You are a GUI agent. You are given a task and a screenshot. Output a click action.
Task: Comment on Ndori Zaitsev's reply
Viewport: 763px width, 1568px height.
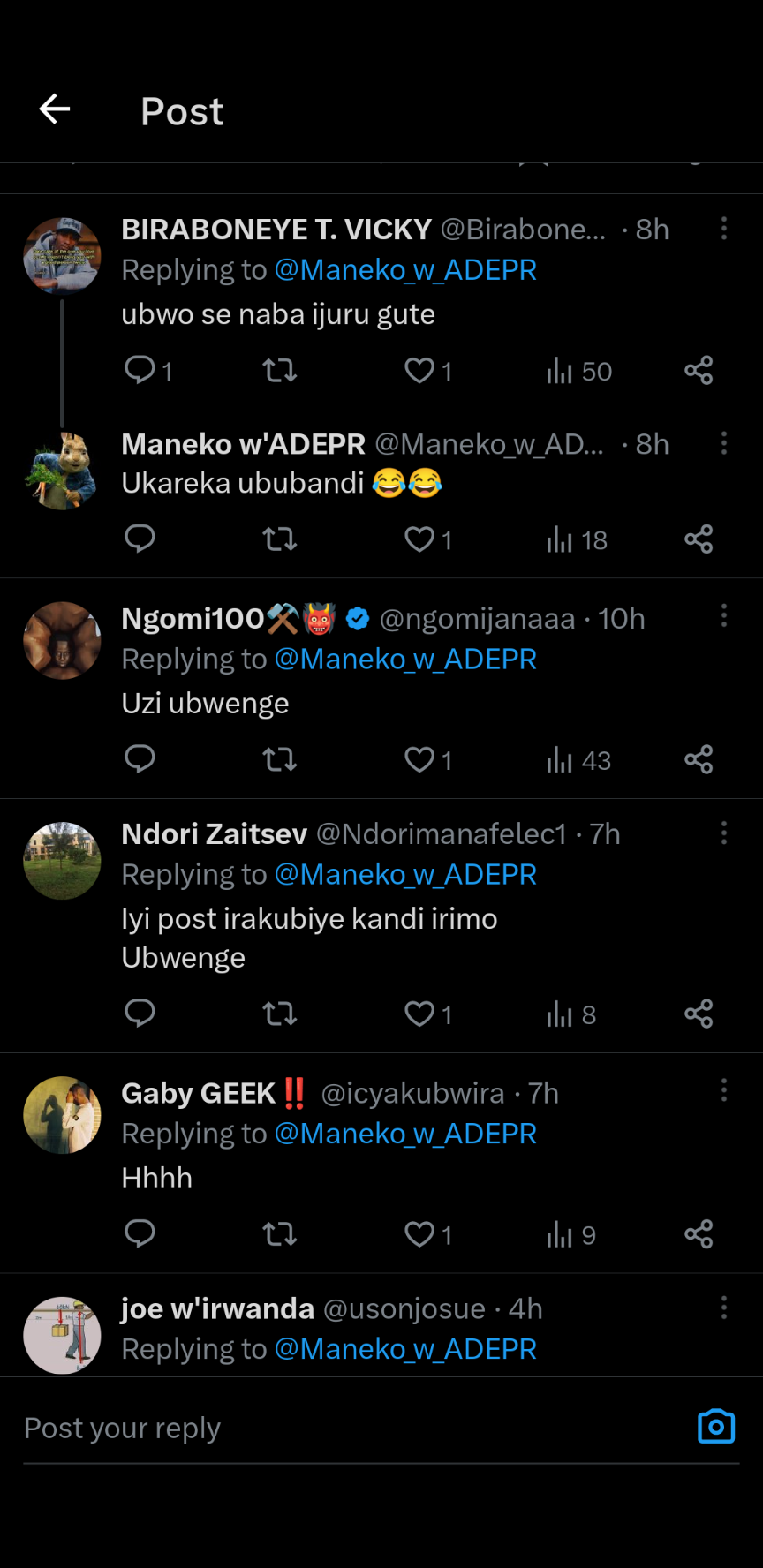140,1013
